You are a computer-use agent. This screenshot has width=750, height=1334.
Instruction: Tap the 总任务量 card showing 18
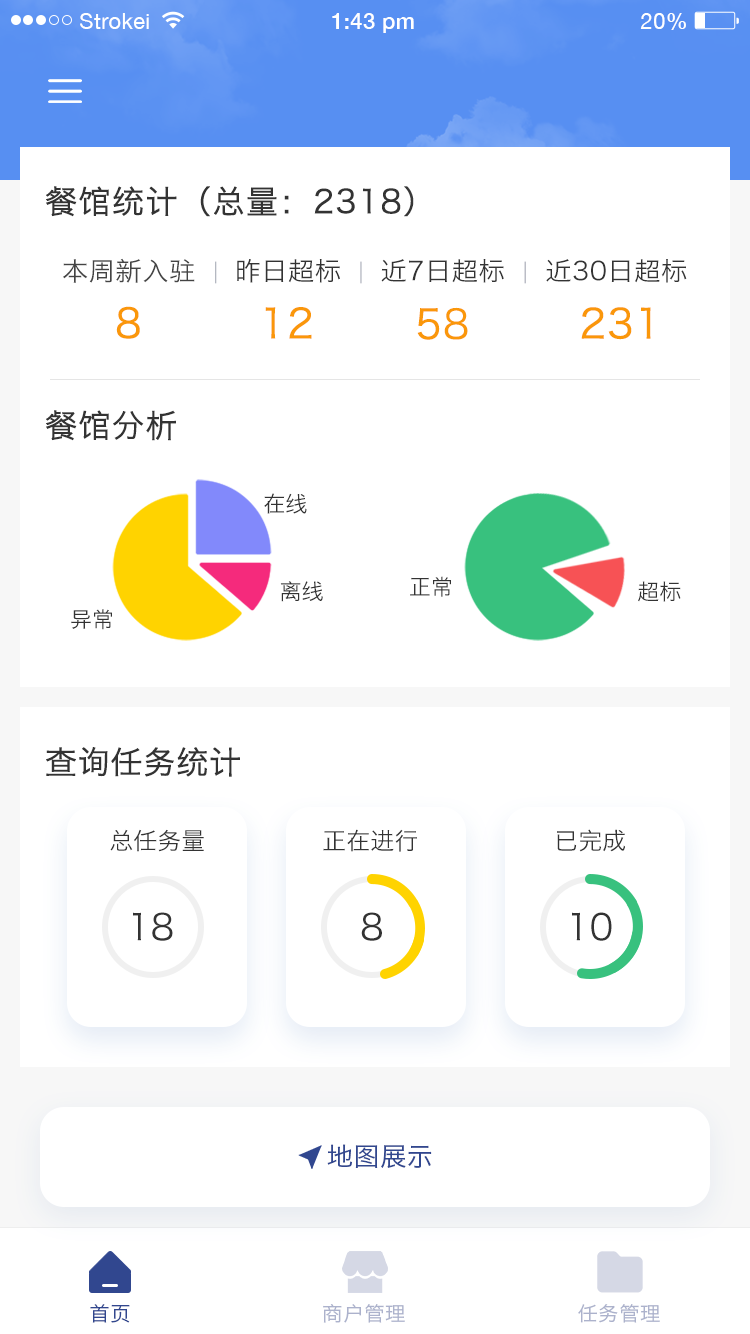click(x=156, y=916)
